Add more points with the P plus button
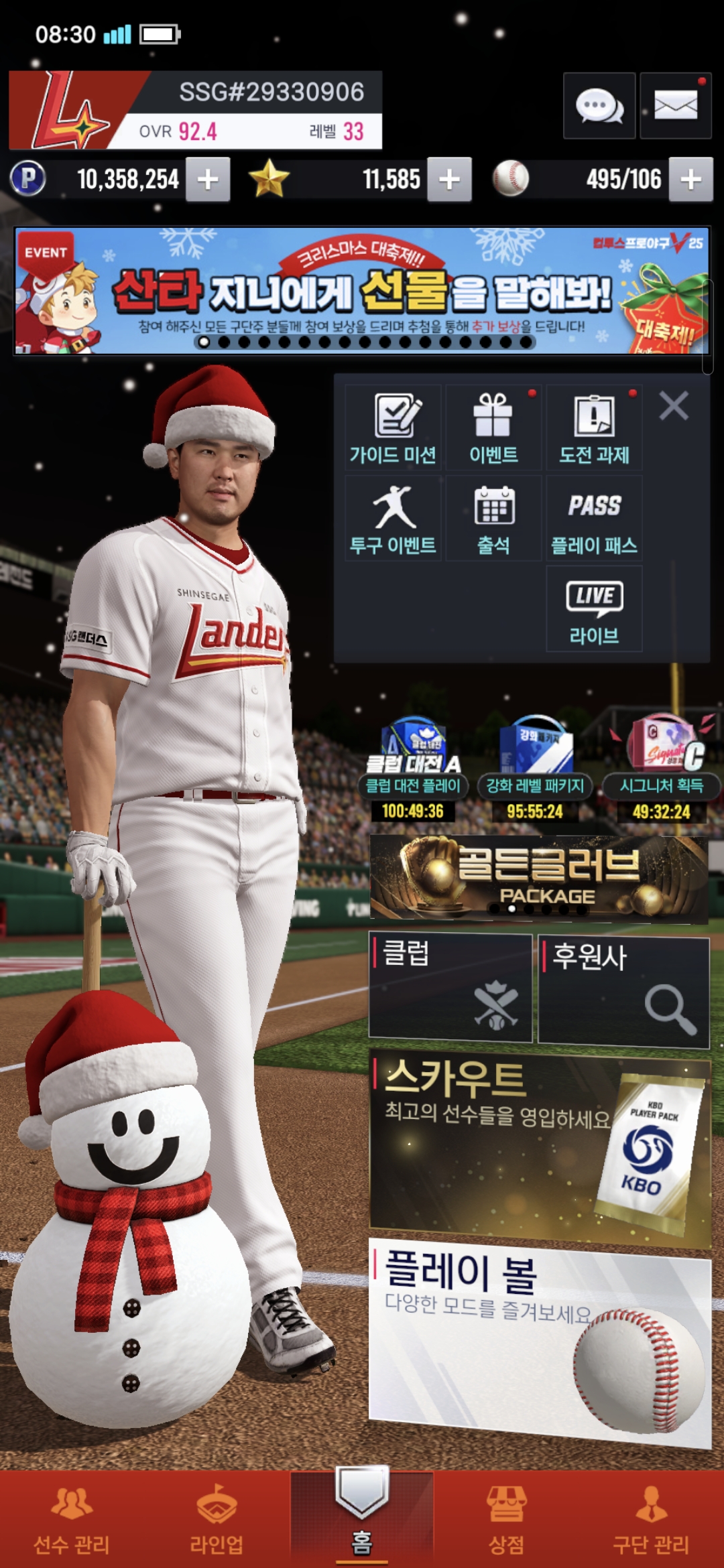 click(208, 180)
